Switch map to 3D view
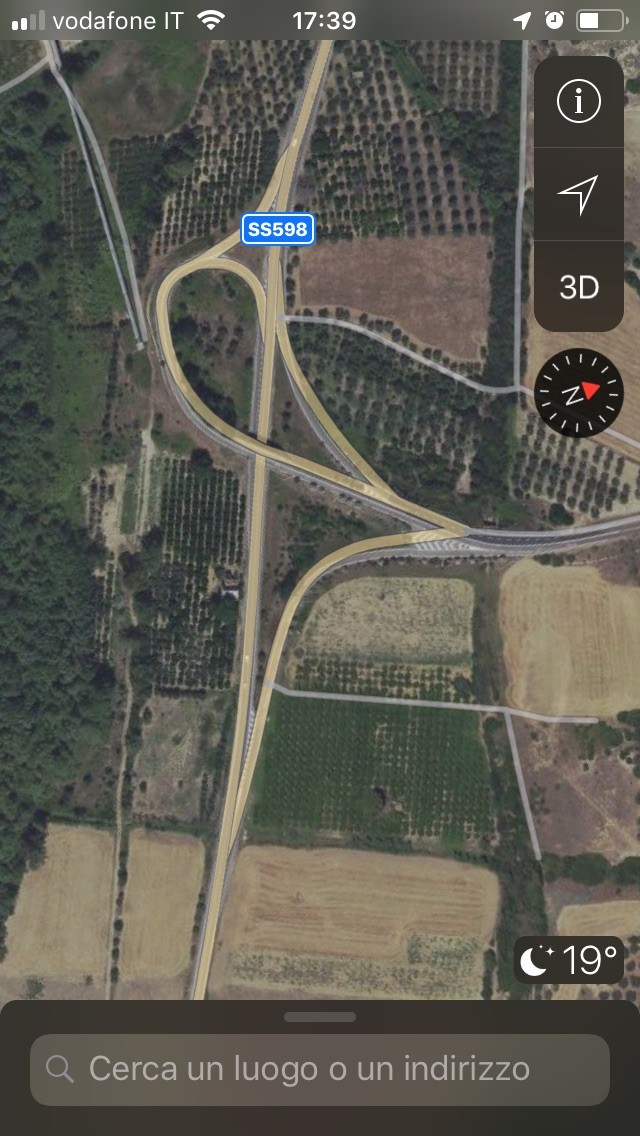Viewport: 640px width, 1136px height. pyautogui.click(x=578, y=287)
